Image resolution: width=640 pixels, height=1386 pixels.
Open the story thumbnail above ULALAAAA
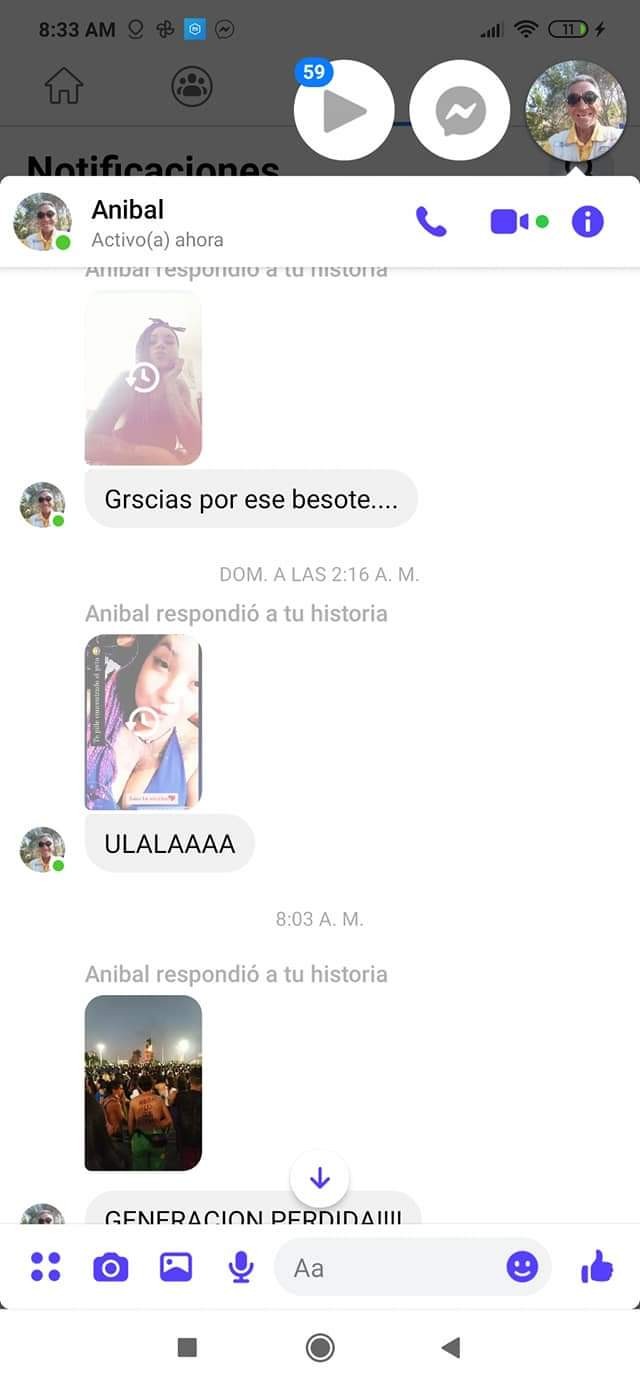pos(143,721)
